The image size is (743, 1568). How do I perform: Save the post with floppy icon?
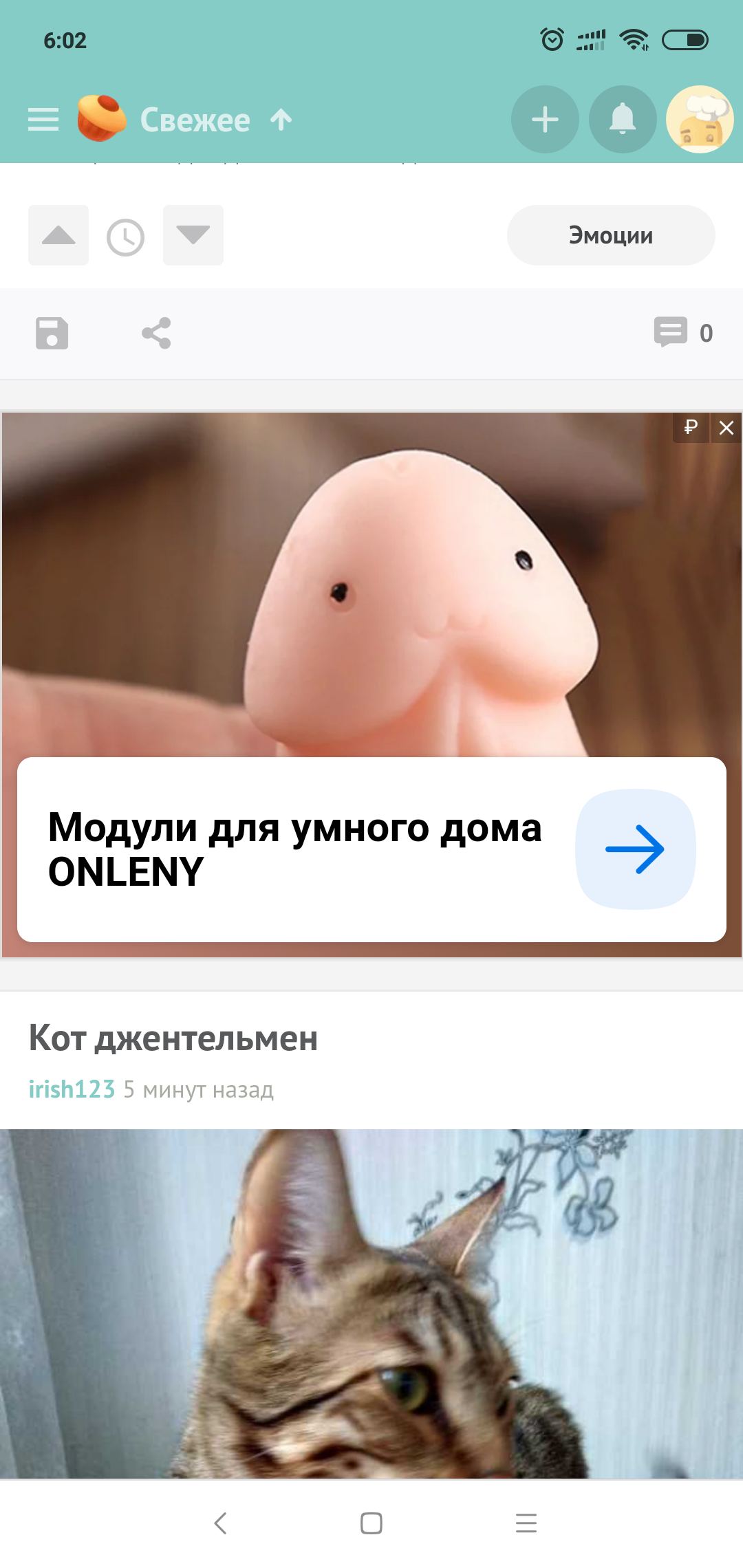52,334
